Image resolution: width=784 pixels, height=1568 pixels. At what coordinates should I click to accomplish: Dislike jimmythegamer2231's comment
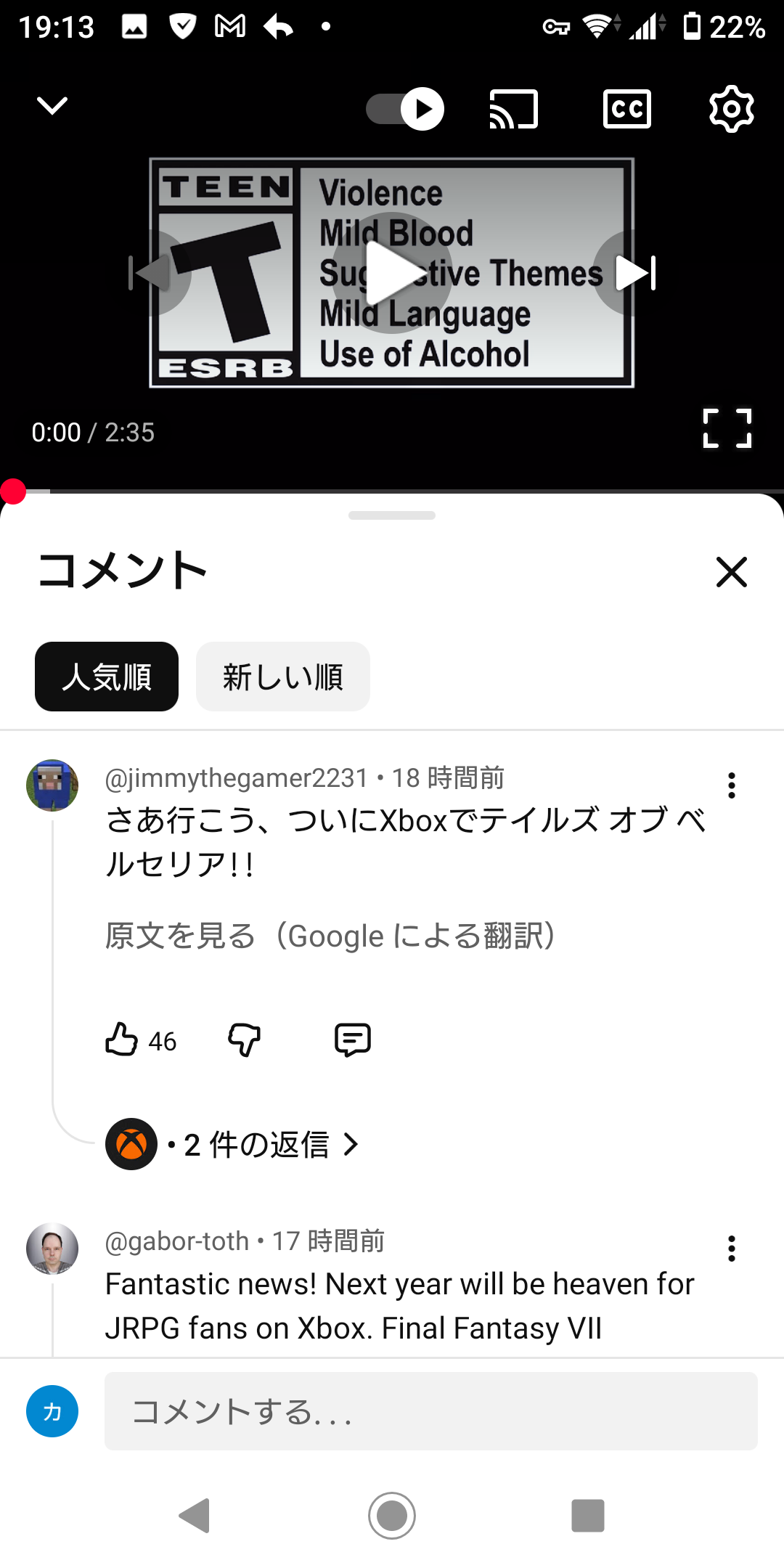(x=245, y=1040)
